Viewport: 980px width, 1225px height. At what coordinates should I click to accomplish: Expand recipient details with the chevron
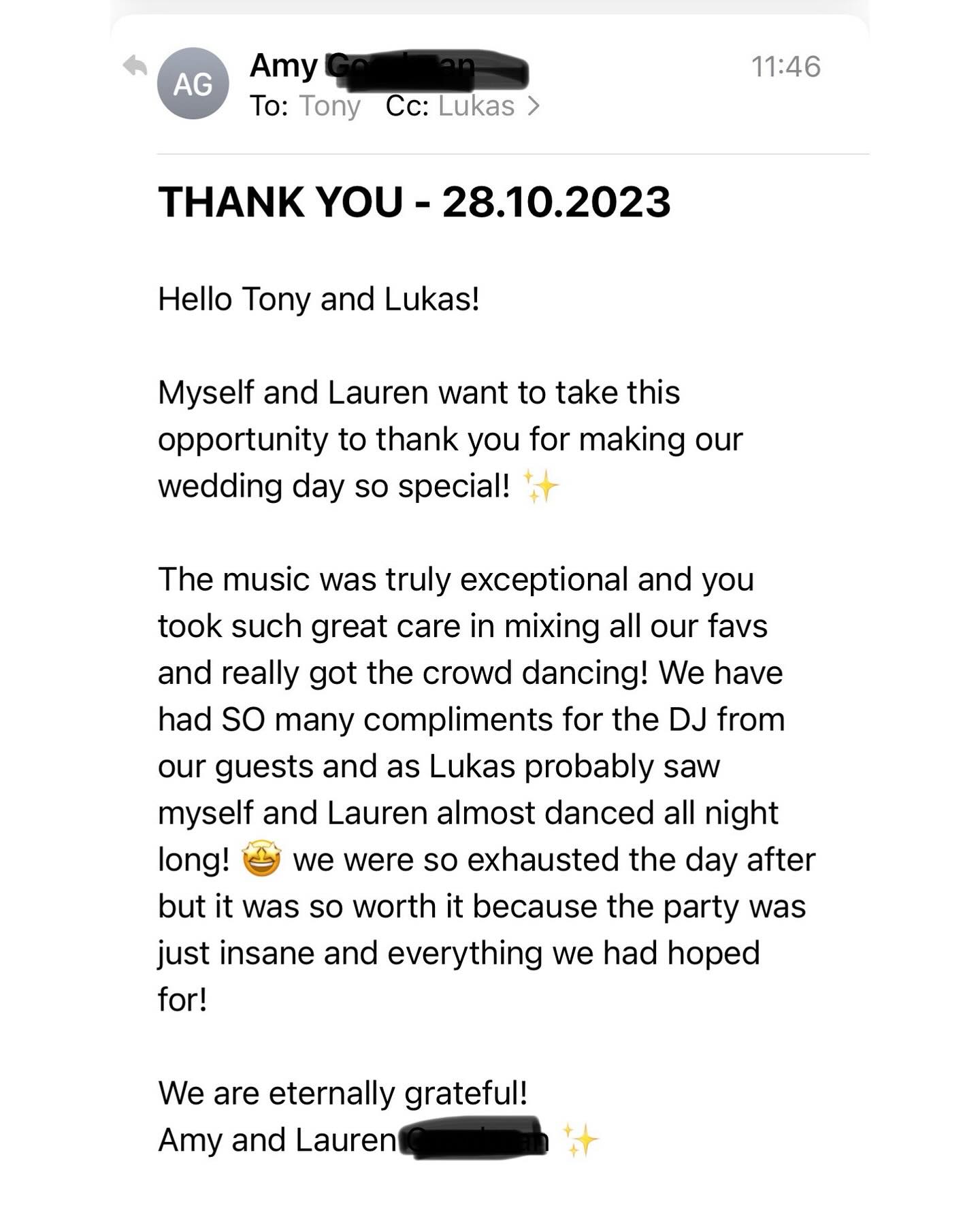[x=534, y=106]
